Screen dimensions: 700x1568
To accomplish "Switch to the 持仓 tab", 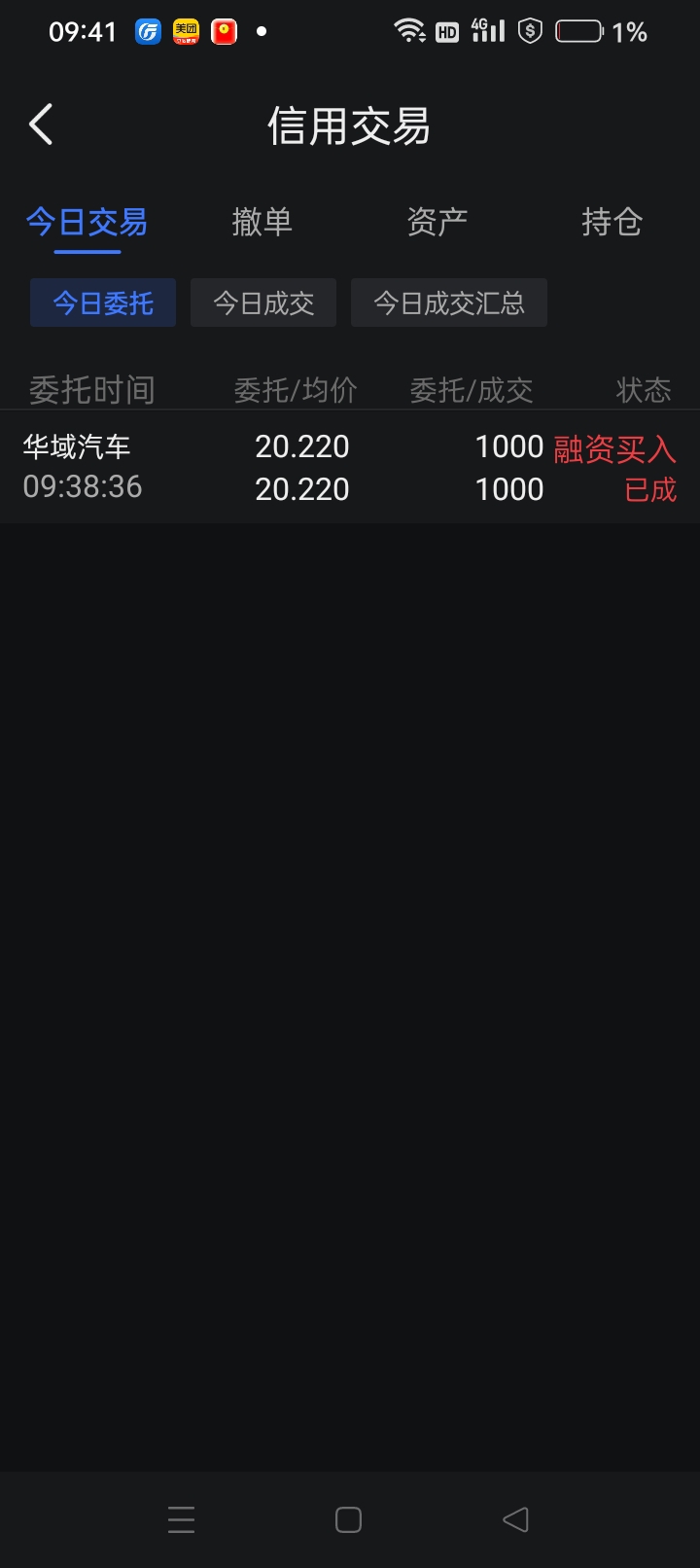I will (612, 222).
